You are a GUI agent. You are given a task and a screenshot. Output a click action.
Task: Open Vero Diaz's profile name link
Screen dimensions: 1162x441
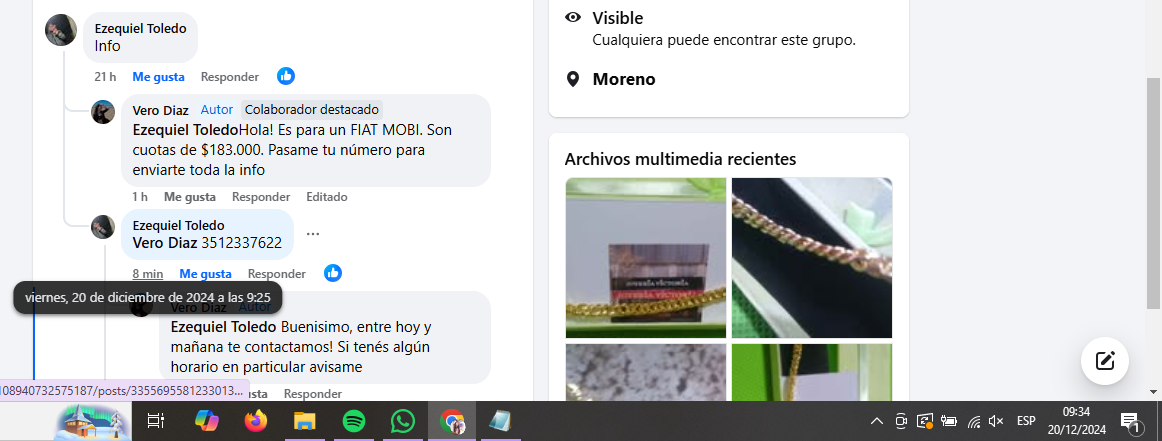point(160,110)
